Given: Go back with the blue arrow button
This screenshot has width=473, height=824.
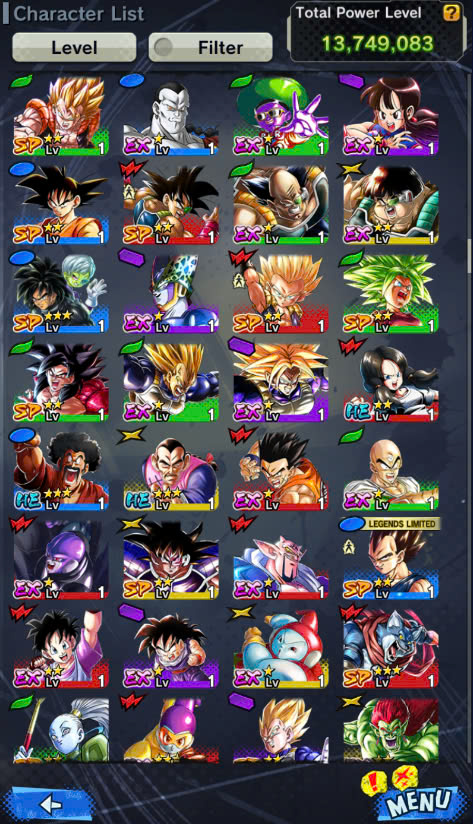Looking at the screenshot, I should click(x=51, y=804).
